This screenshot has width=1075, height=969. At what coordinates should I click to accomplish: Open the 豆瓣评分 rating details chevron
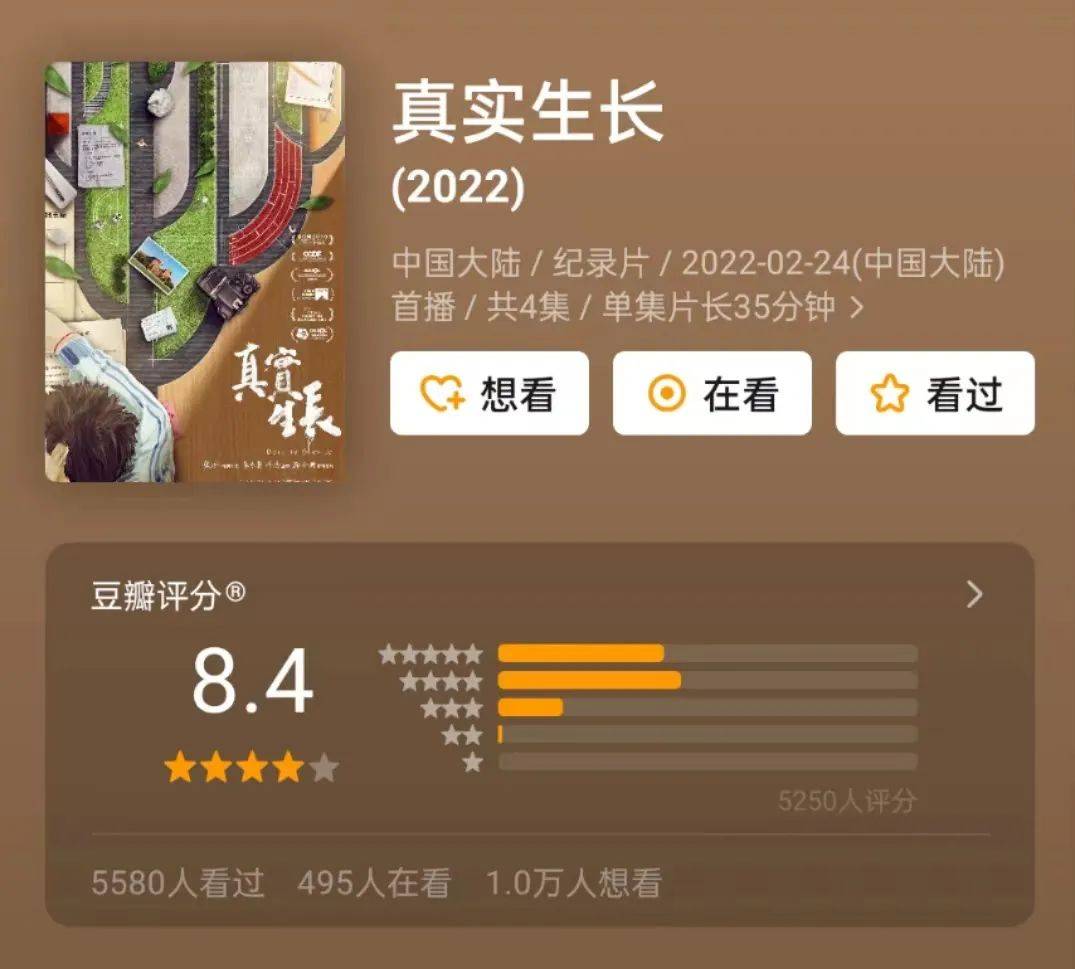tap(974, 596)
